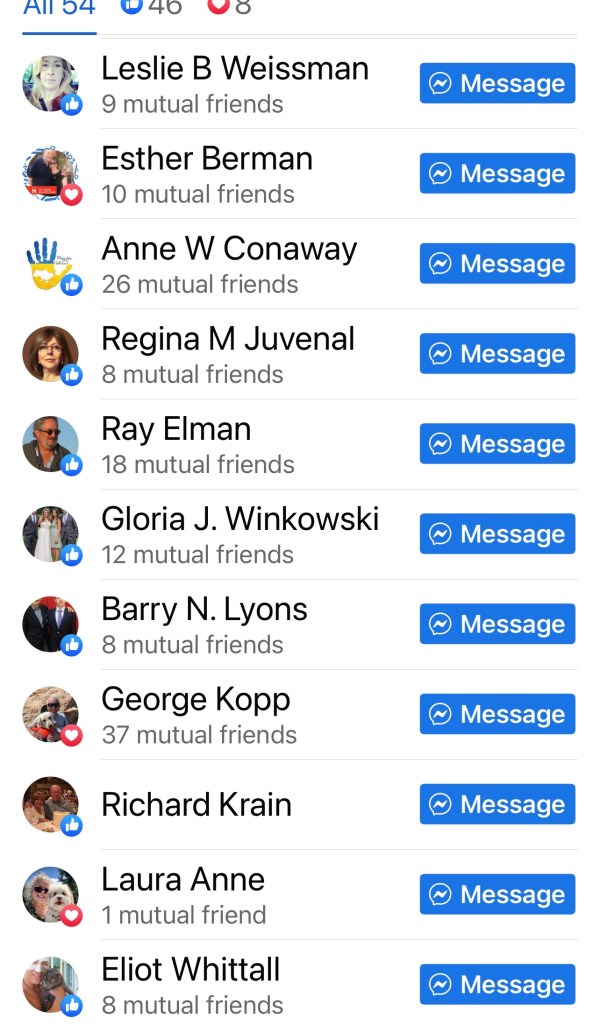The image size is (600, 1024).
Task: View Richard Krain's profile
Action: 196,804
